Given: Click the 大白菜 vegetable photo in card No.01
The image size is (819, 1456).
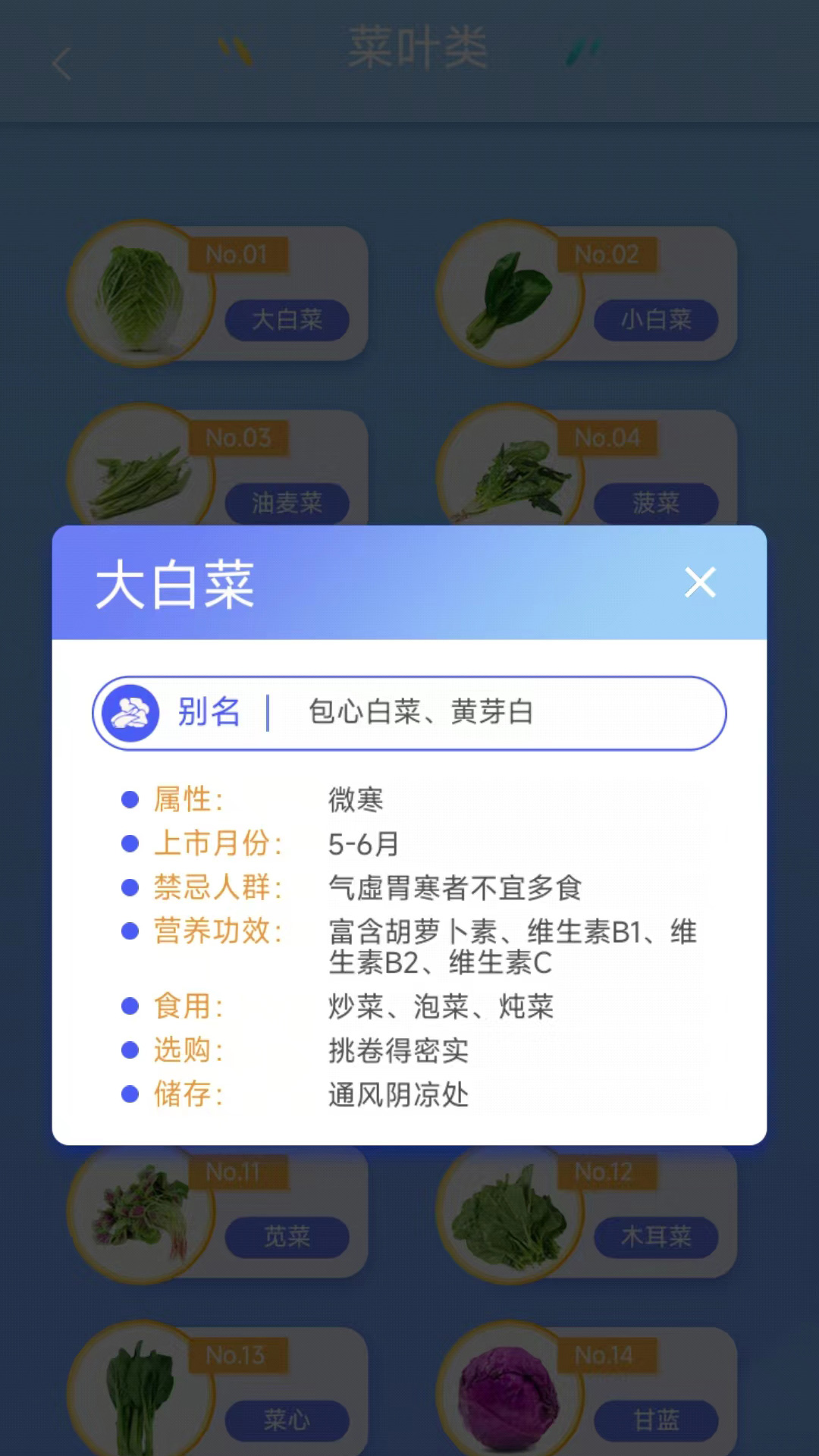Looking at the screenshot, I should [x=140, y=296].
